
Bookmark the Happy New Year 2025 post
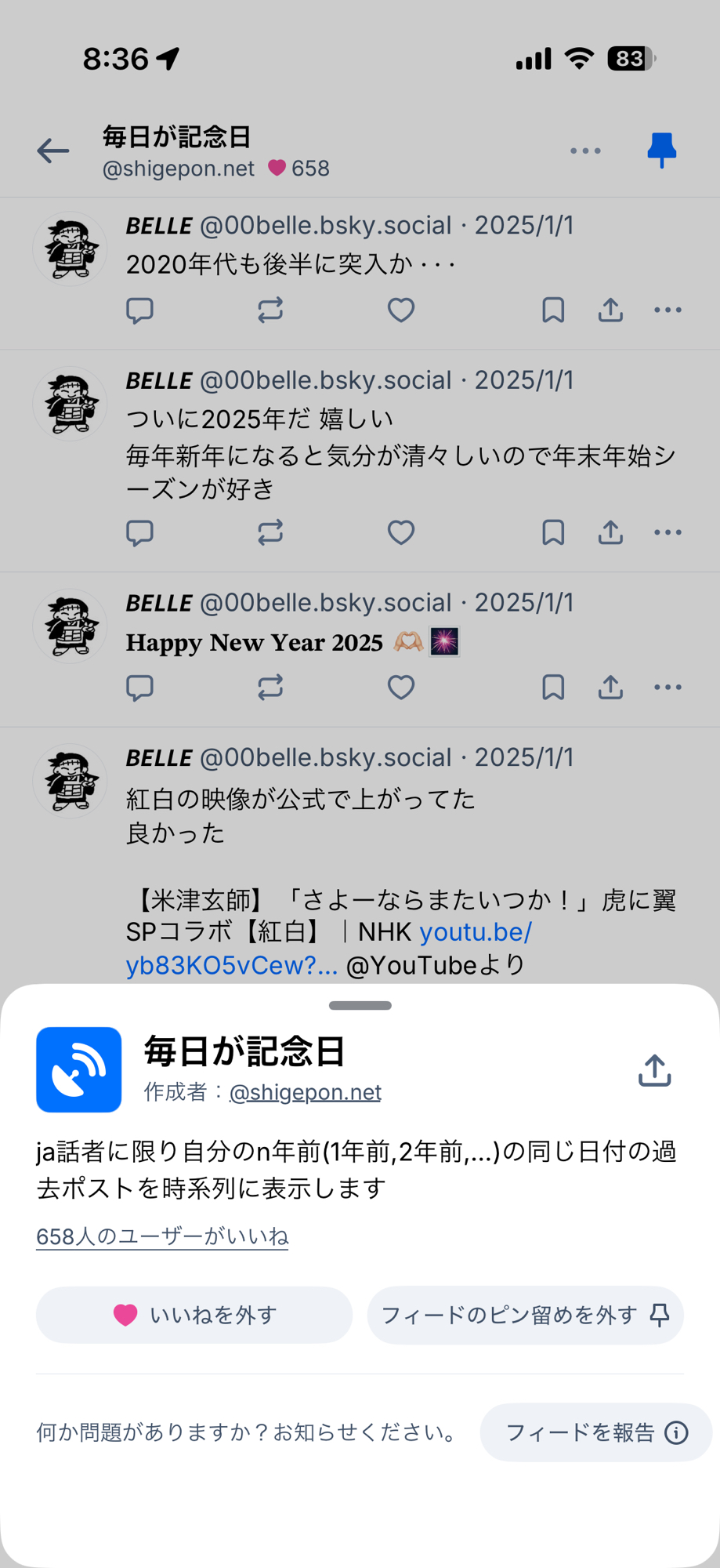tap(553, 688)
